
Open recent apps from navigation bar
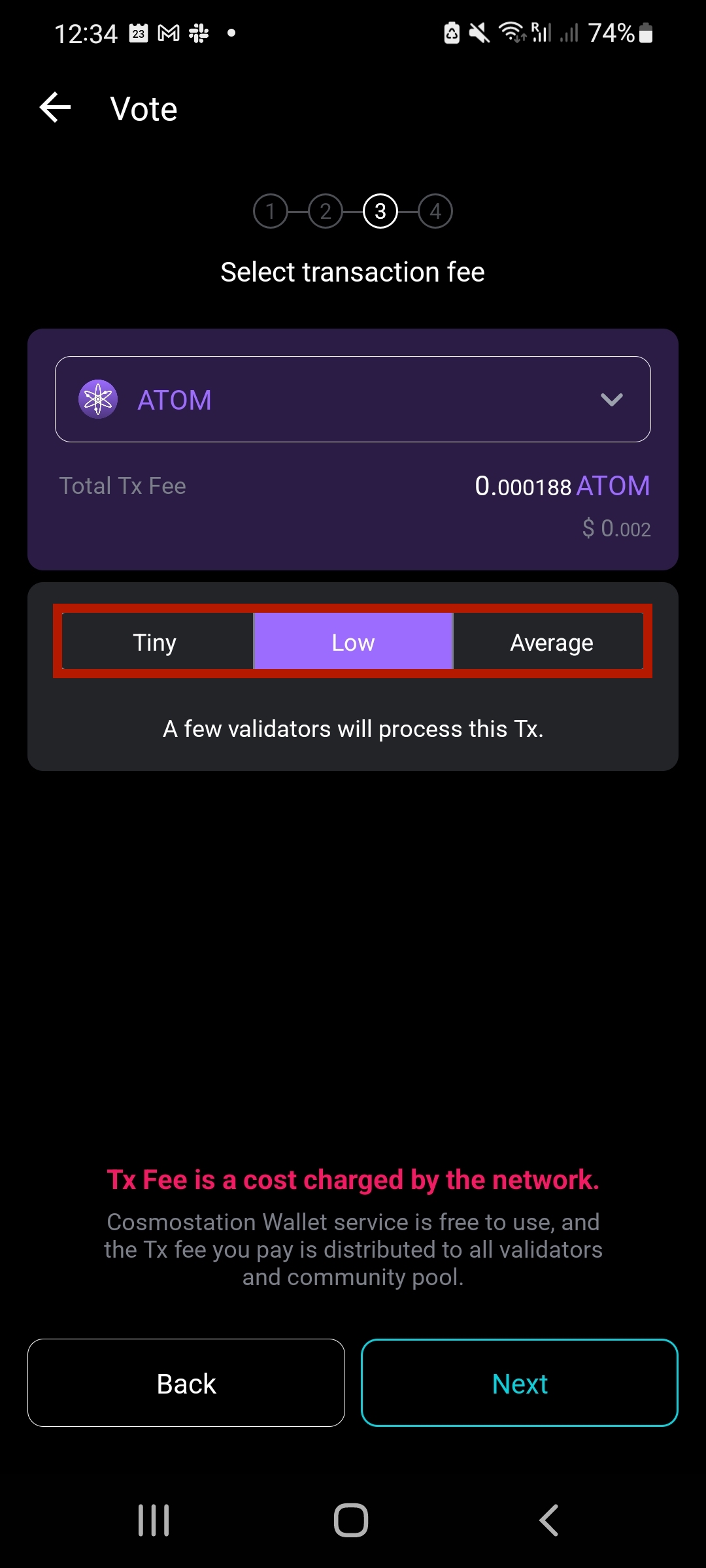coord(154,1520)
